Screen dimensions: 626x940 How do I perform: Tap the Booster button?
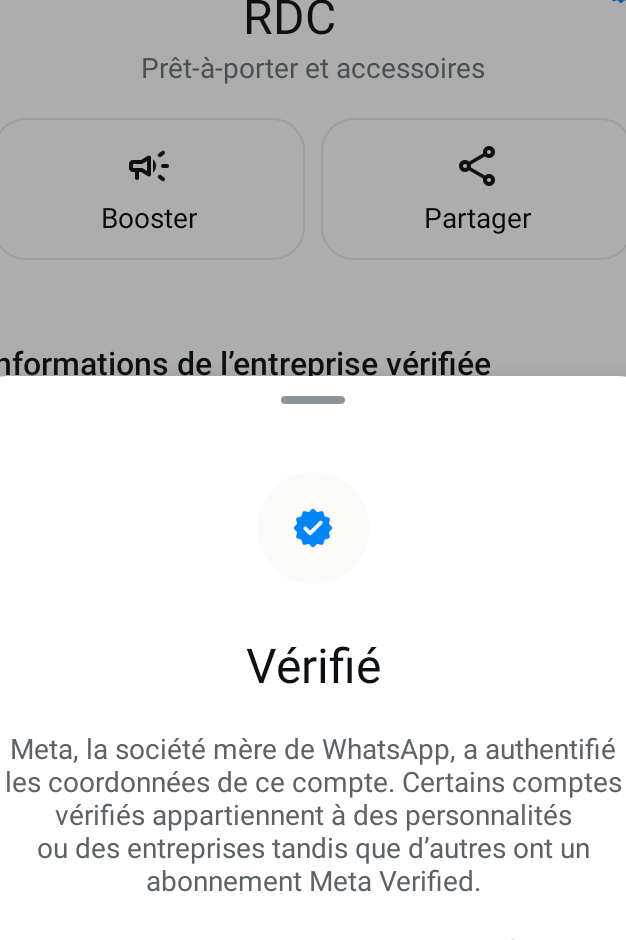(150, 189)
